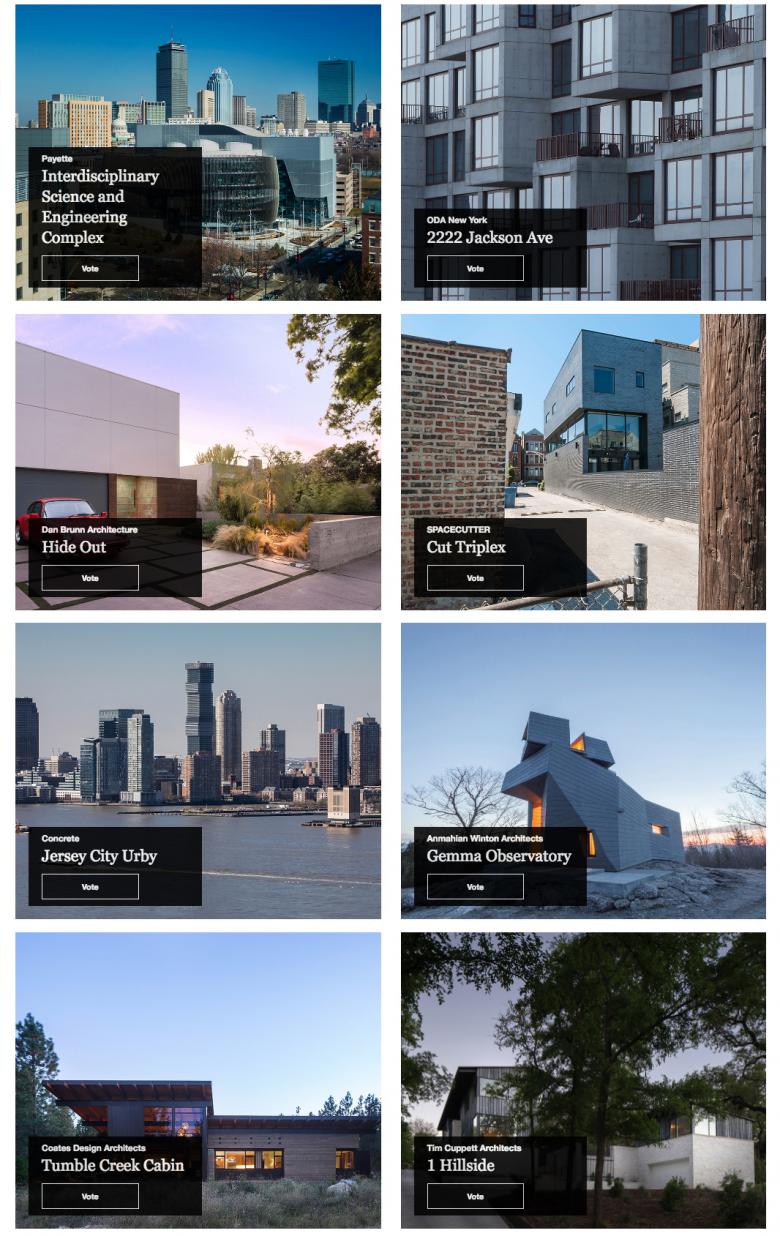Give Jersey City Urby a vote
780x1236 pixels.
[90, 887]
